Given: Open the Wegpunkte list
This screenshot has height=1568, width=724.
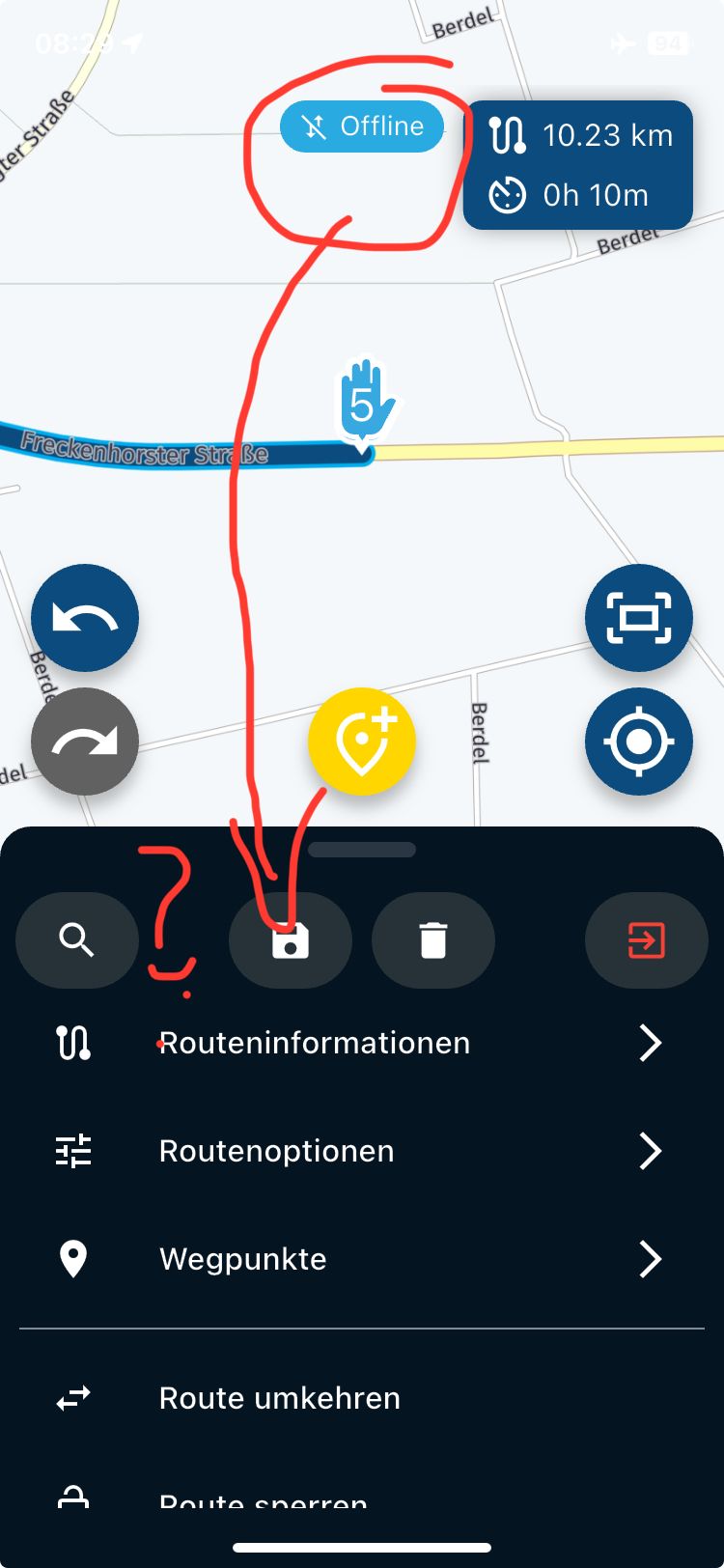Looking at the screenshot, I should point(362,1259).
